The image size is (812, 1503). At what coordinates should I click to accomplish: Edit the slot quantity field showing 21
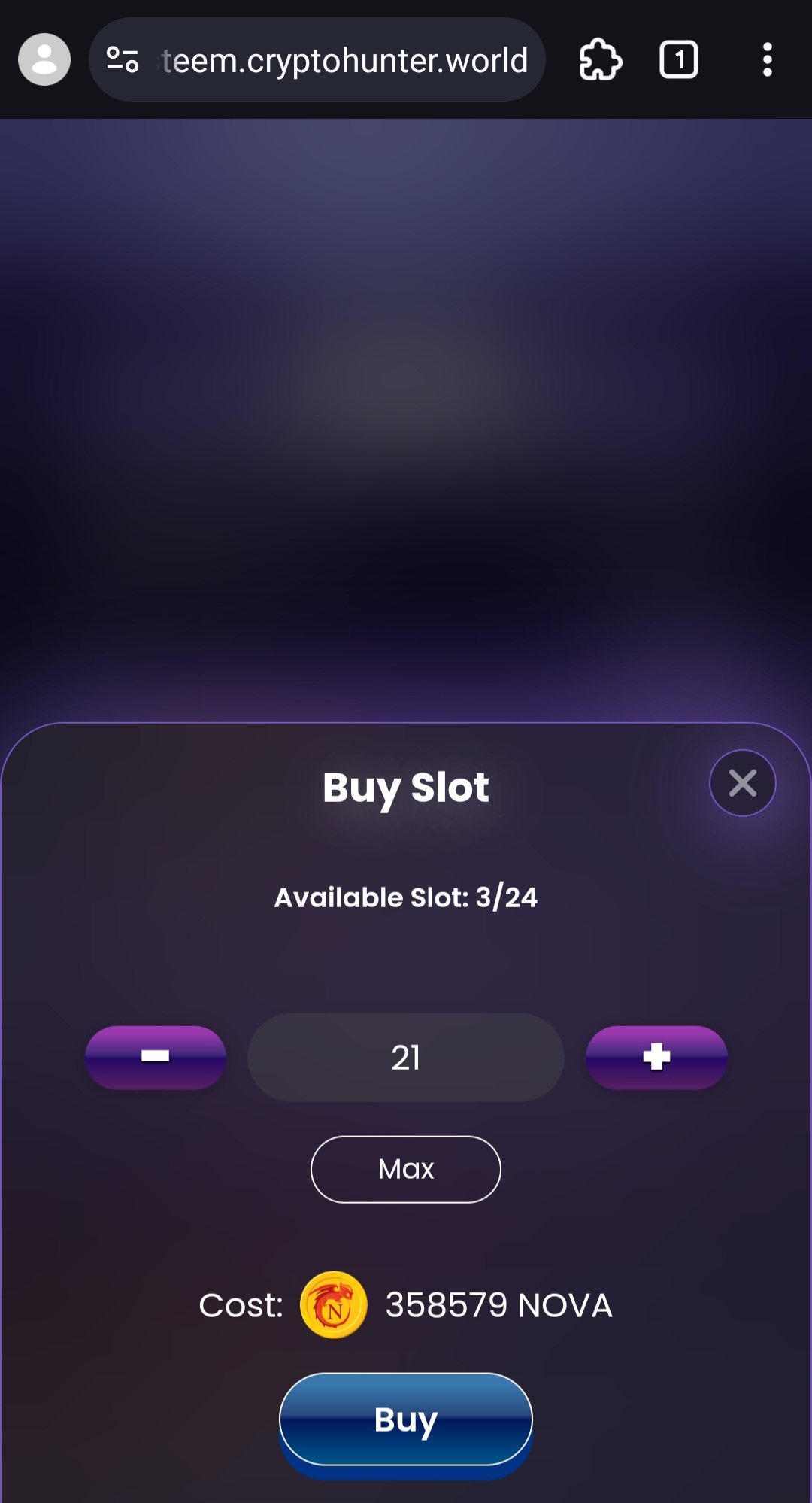click(406, 1057)
